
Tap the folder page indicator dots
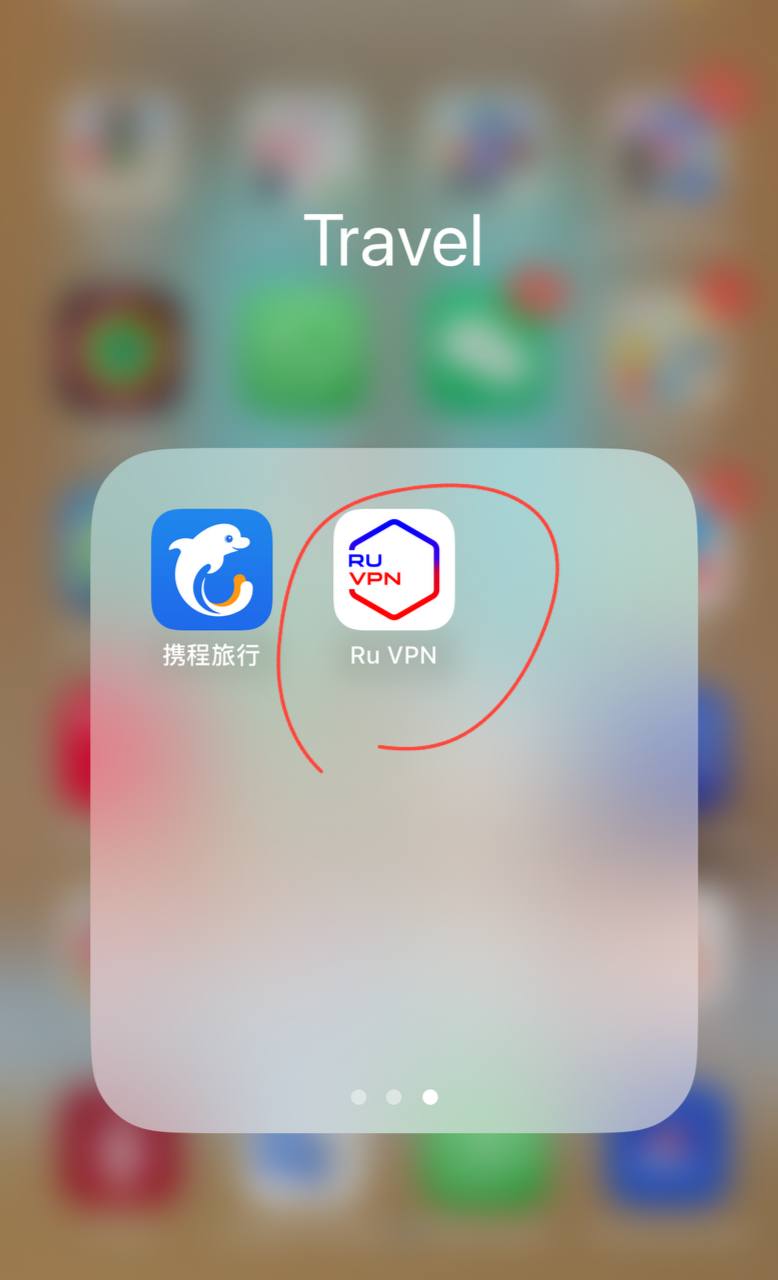point(394,1097)
